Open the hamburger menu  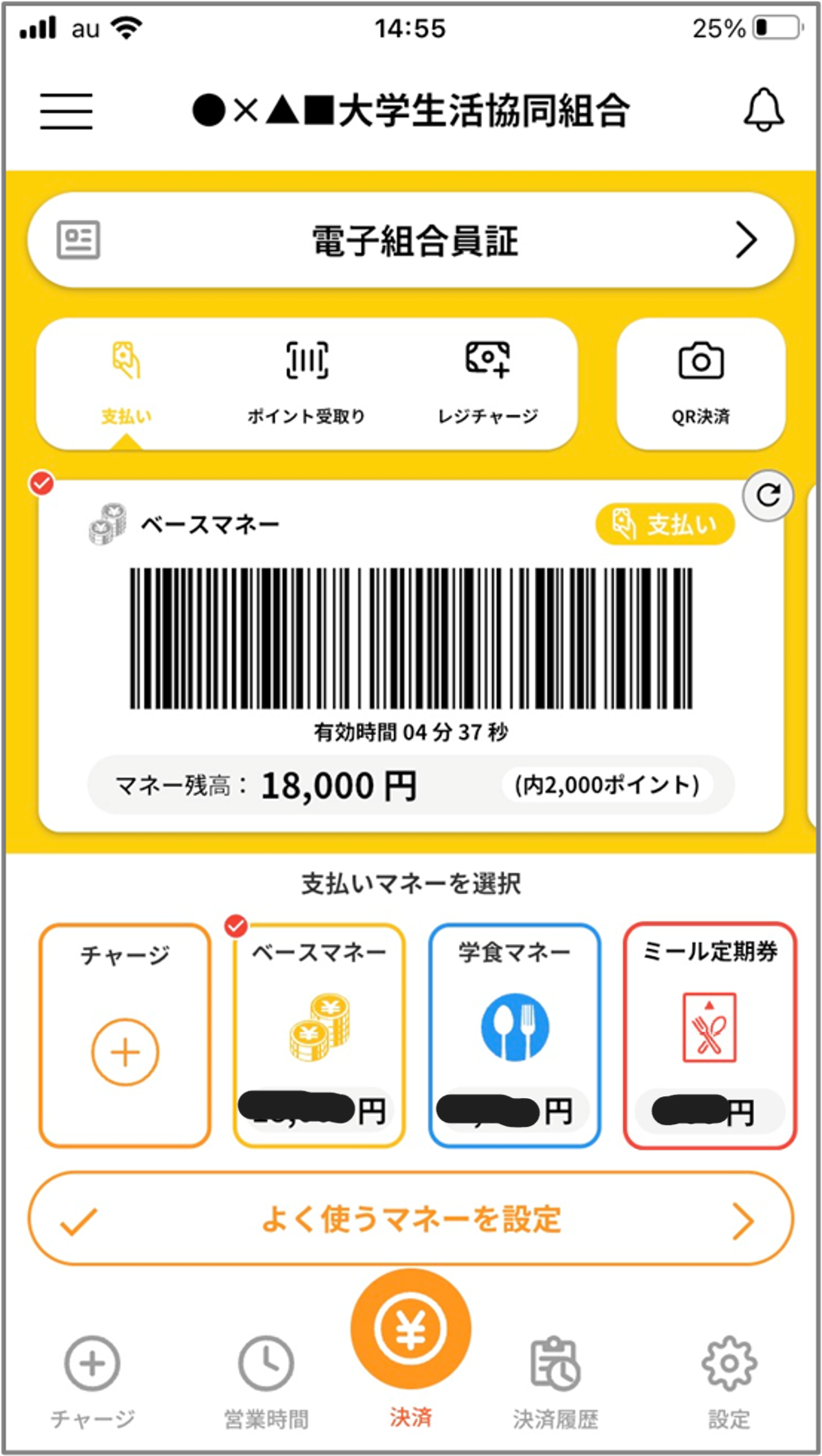pos(67,110)
